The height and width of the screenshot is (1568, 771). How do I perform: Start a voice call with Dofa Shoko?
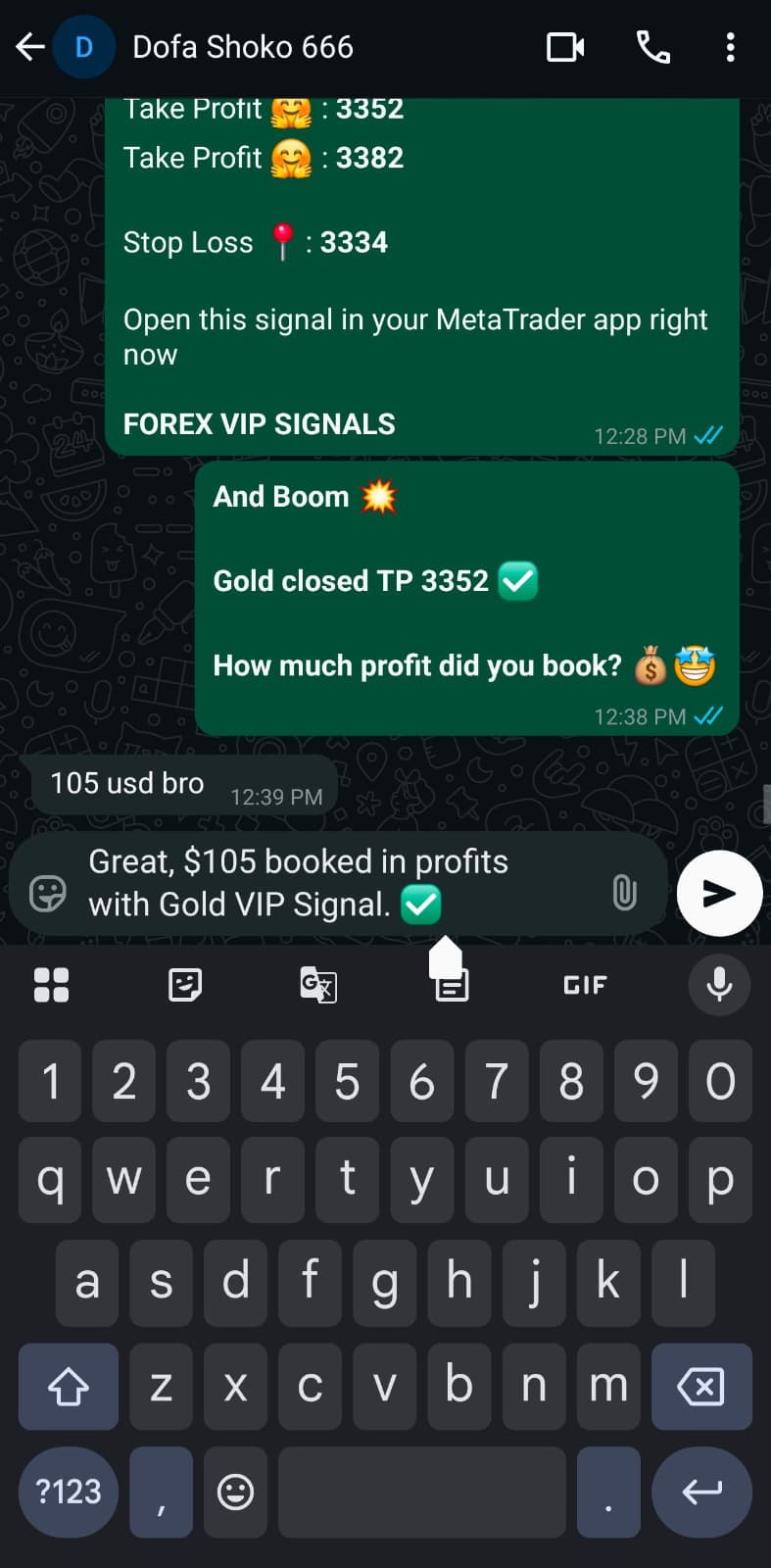tap(653, 47)
